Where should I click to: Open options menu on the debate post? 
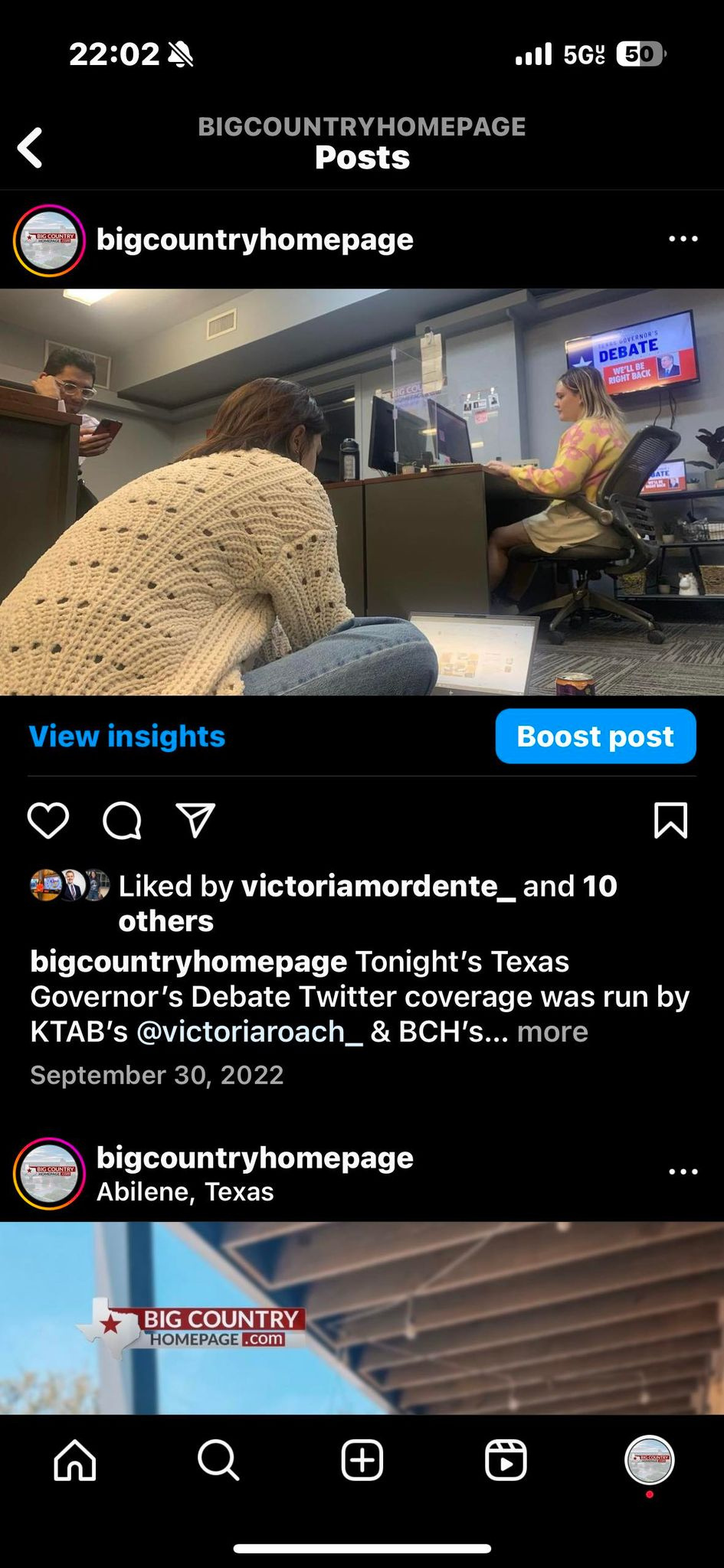683,239
